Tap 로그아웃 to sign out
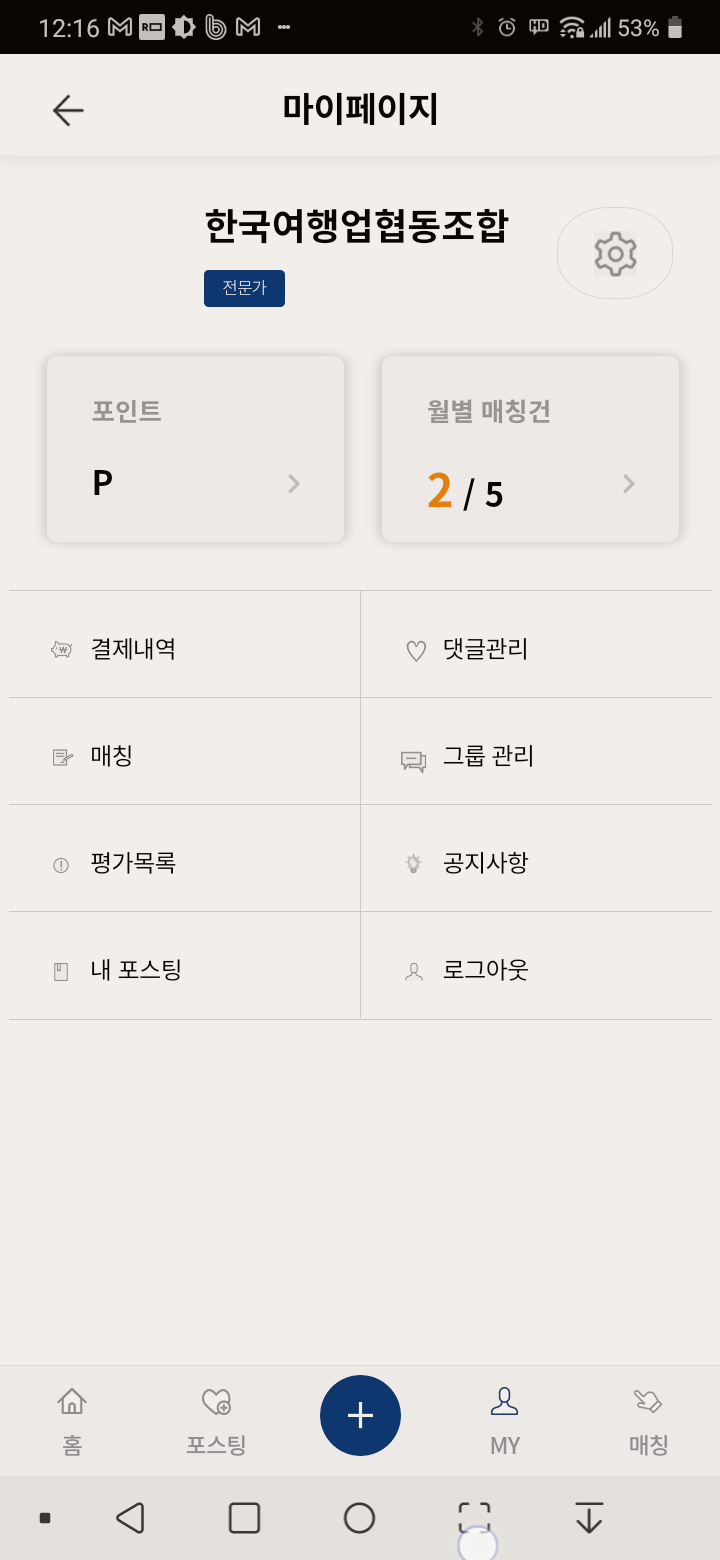720x1560 pixels. coord(485,970)
